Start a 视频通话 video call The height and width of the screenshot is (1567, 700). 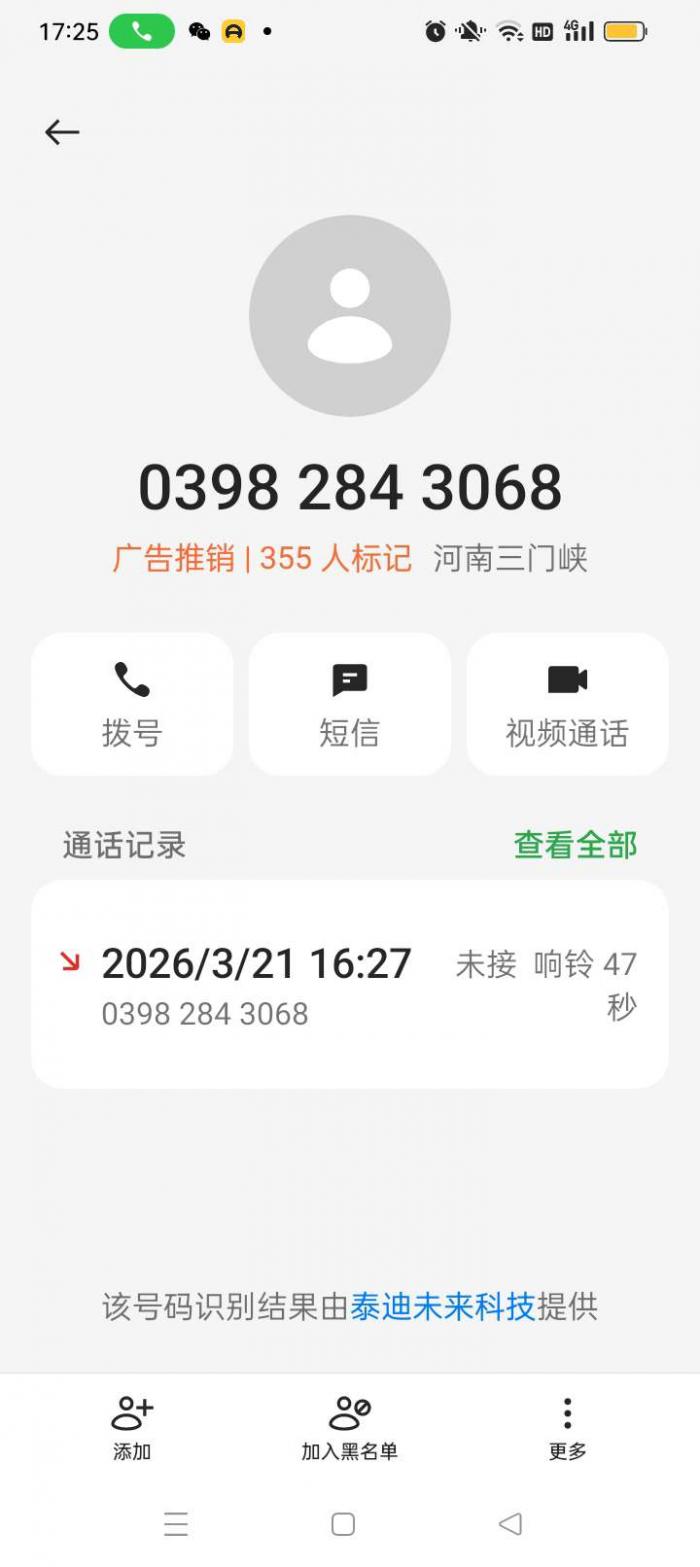coord(567,704)
